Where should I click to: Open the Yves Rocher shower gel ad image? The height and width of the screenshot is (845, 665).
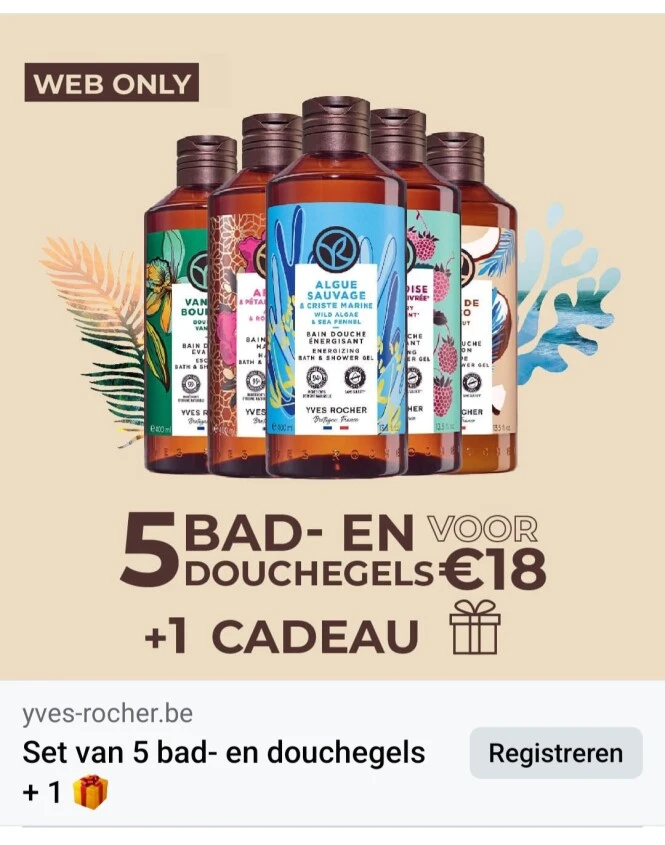pos(332,350)
